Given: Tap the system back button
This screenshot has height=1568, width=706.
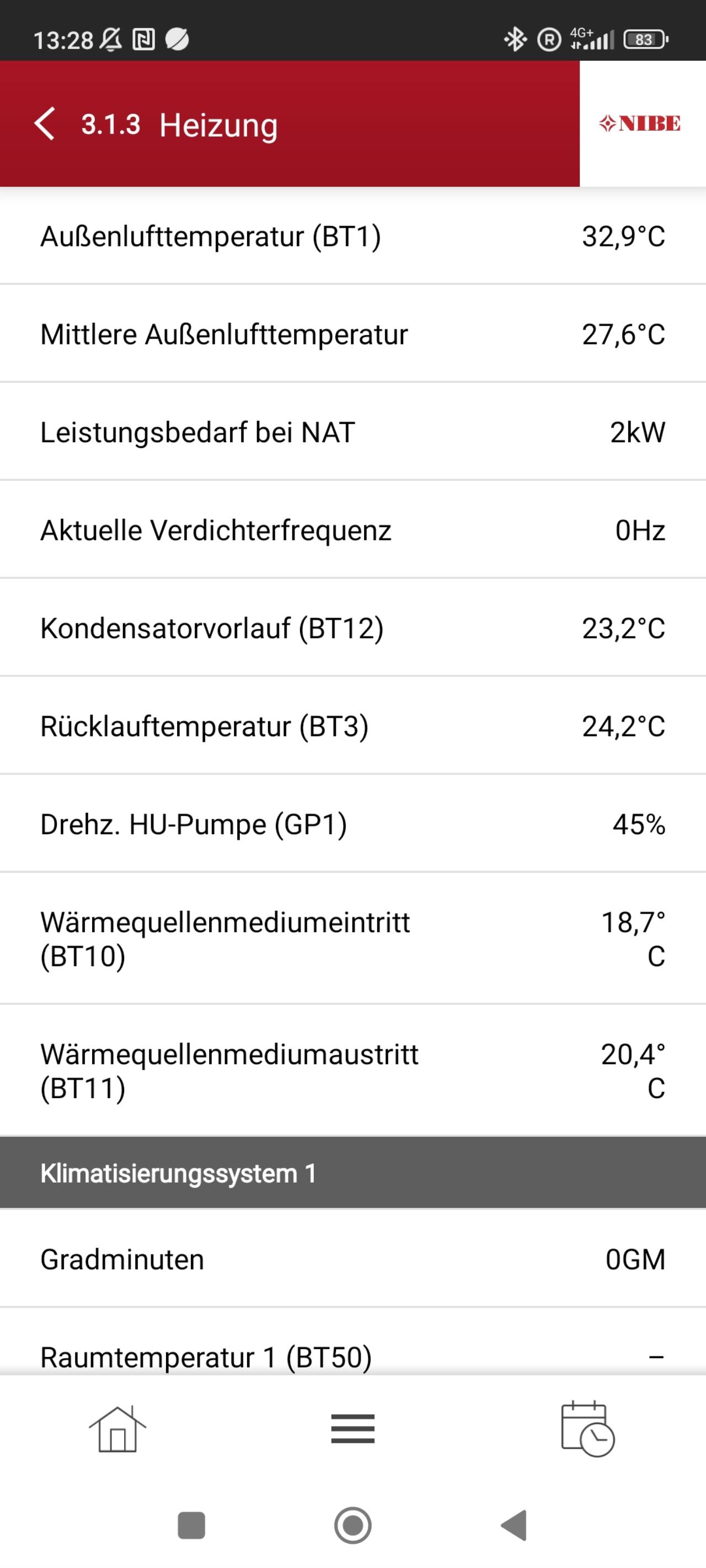Looking at the screenshot, I should point(514,1526).
